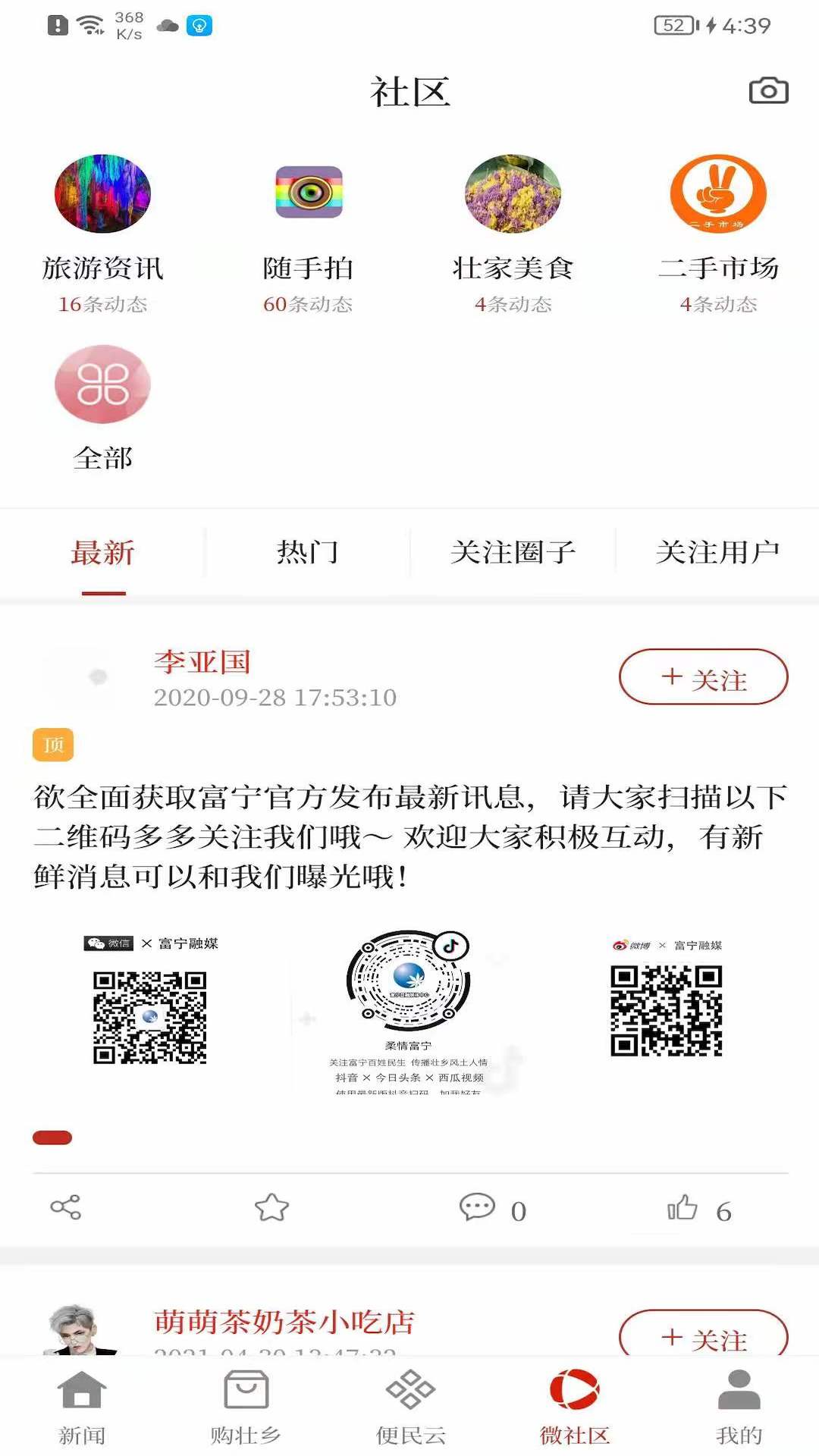The width and height of the screenshot is (819, 1456).
Task: Open the 关注用户 section
Action: point(719,553)
